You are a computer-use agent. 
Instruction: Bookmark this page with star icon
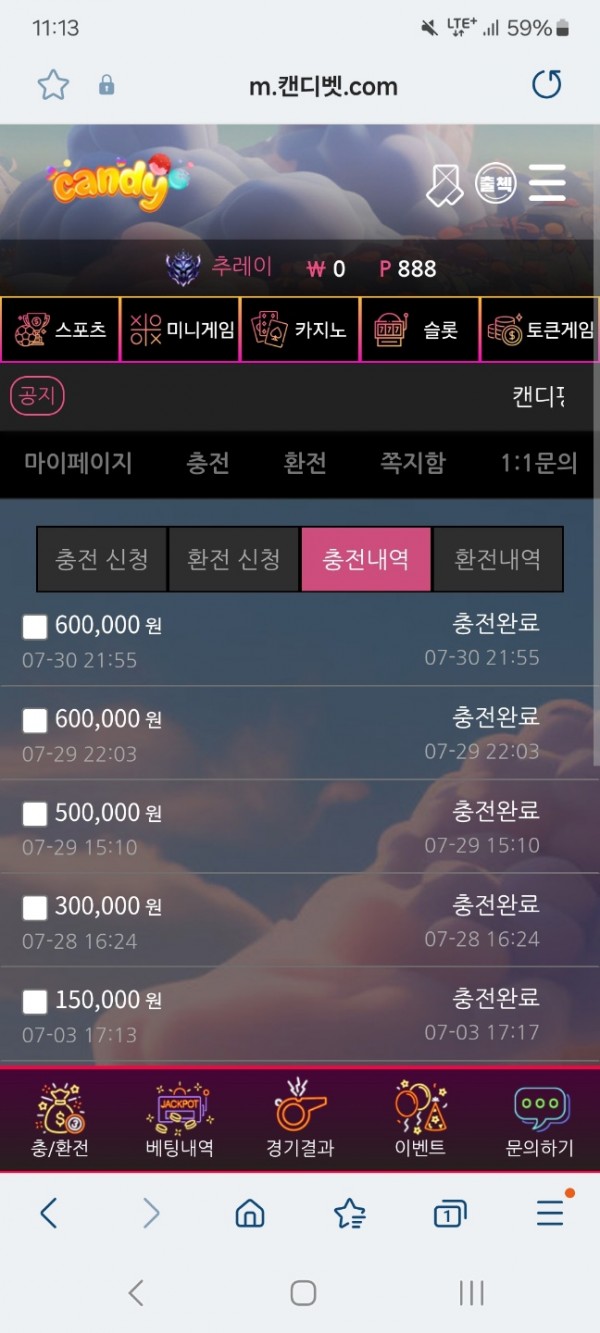click(53, 86)
